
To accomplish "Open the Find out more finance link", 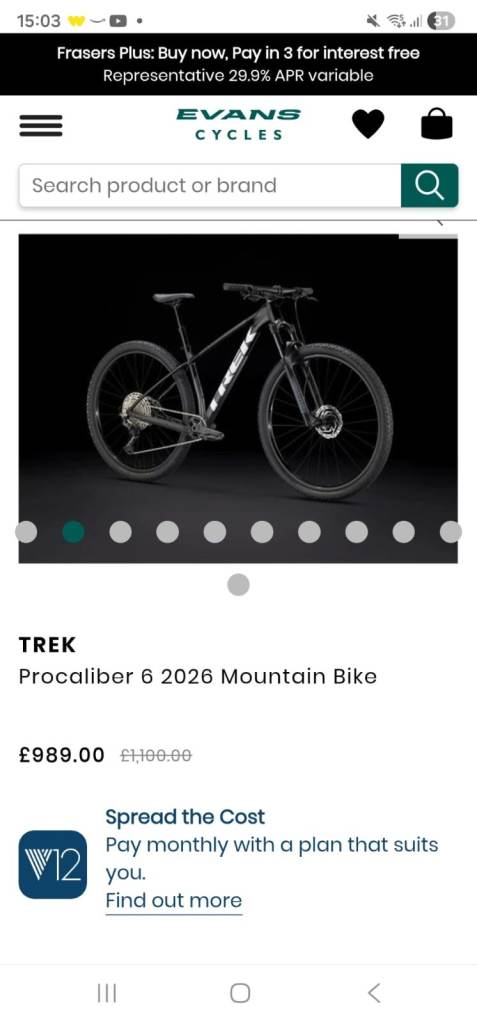I will tap(174, 901).
